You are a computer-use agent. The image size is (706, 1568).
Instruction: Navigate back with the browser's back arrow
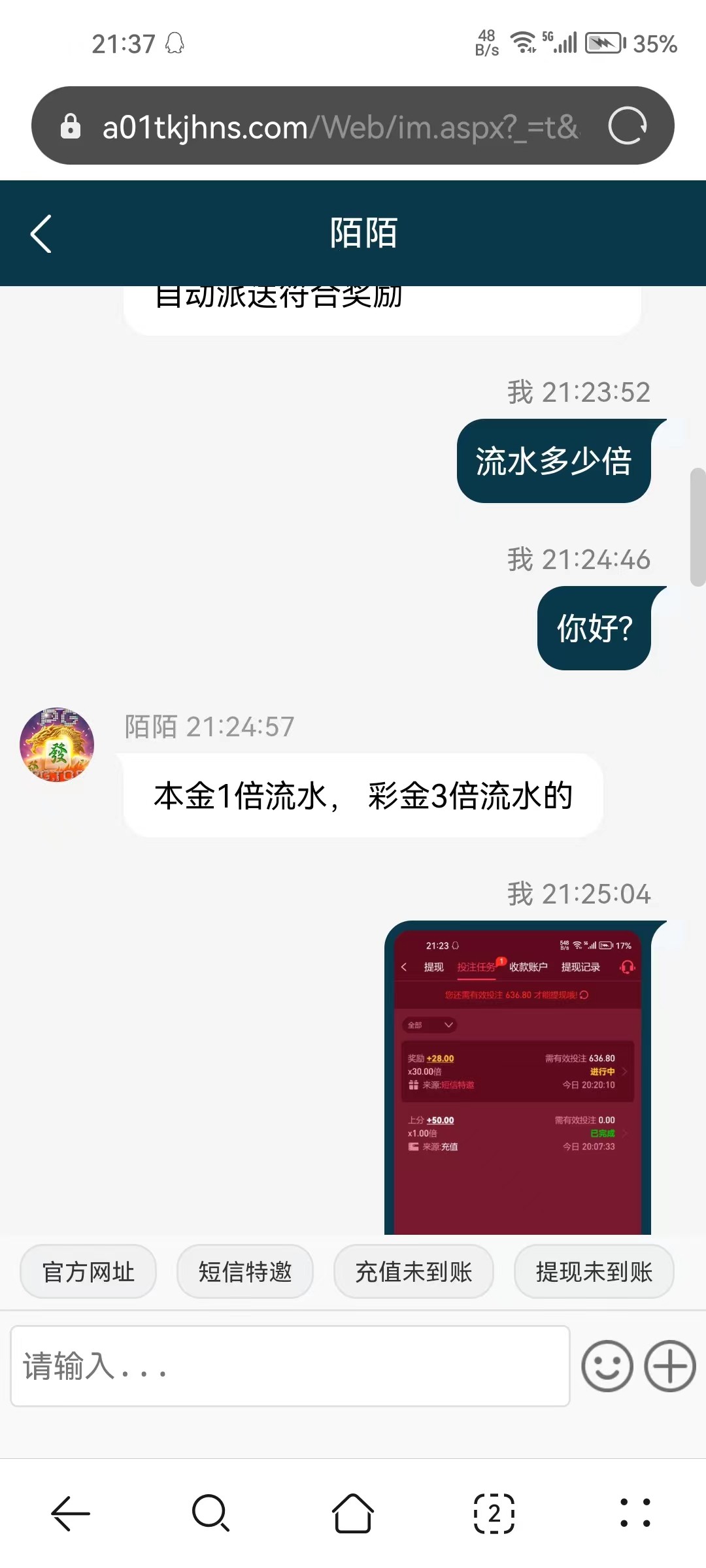[x=71, y=1512]
